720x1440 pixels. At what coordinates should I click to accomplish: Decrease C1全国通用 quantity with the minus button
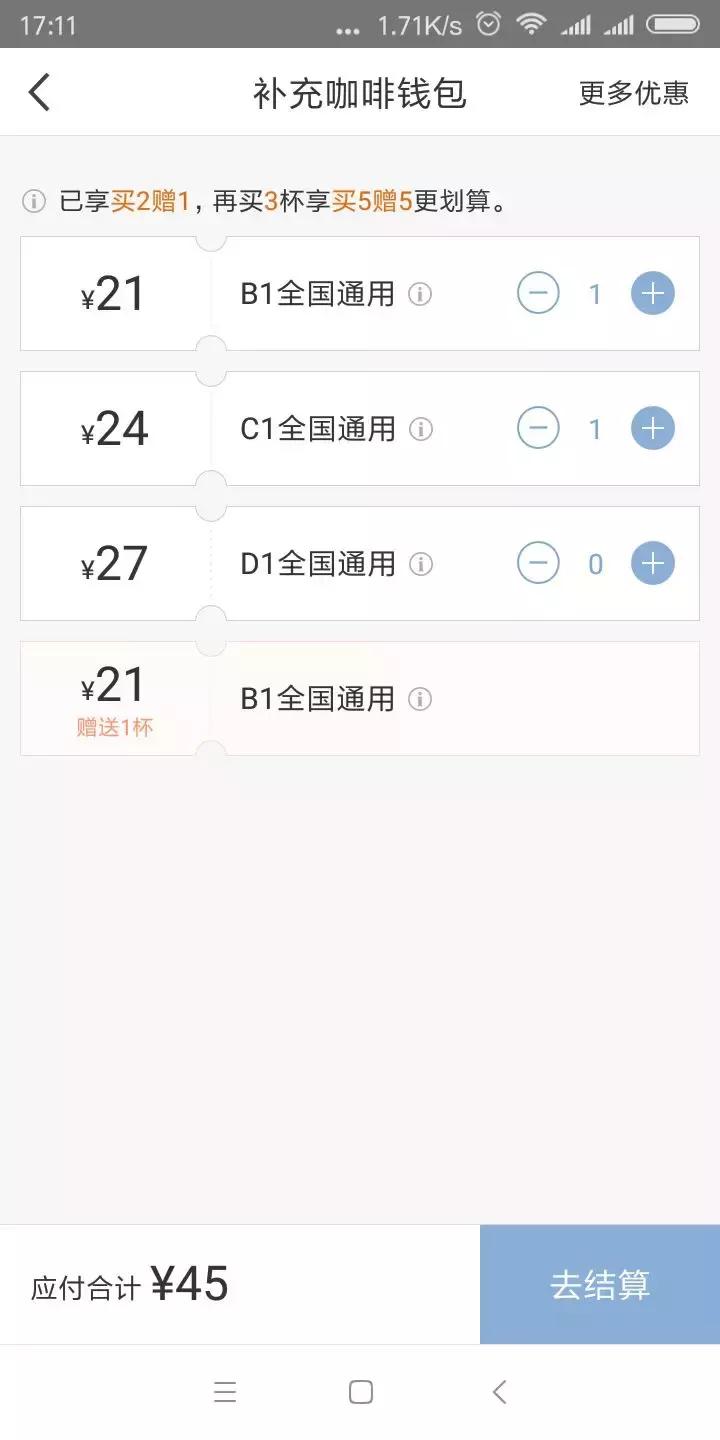[x=539, y=428]
